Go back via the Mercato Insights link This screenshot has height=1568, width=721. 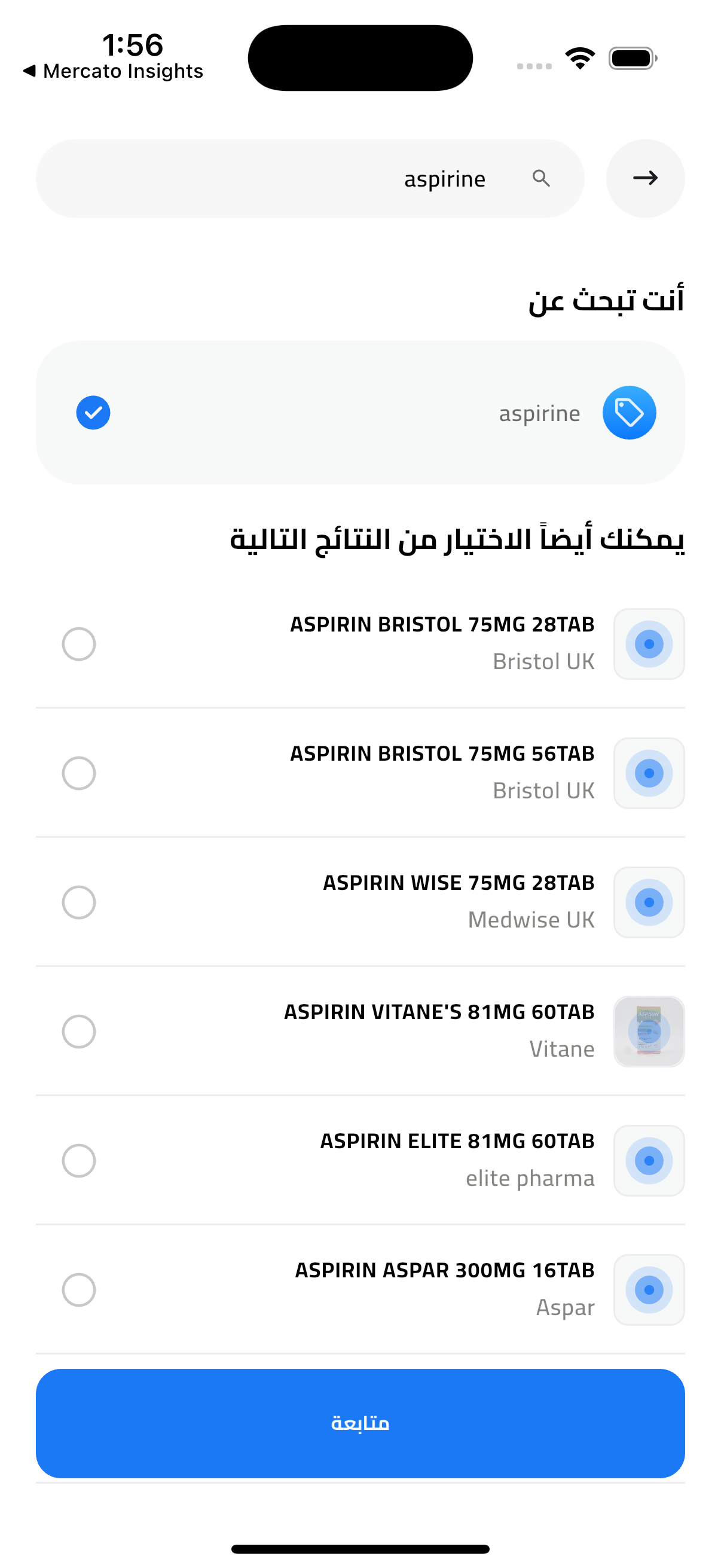point(114,71)
